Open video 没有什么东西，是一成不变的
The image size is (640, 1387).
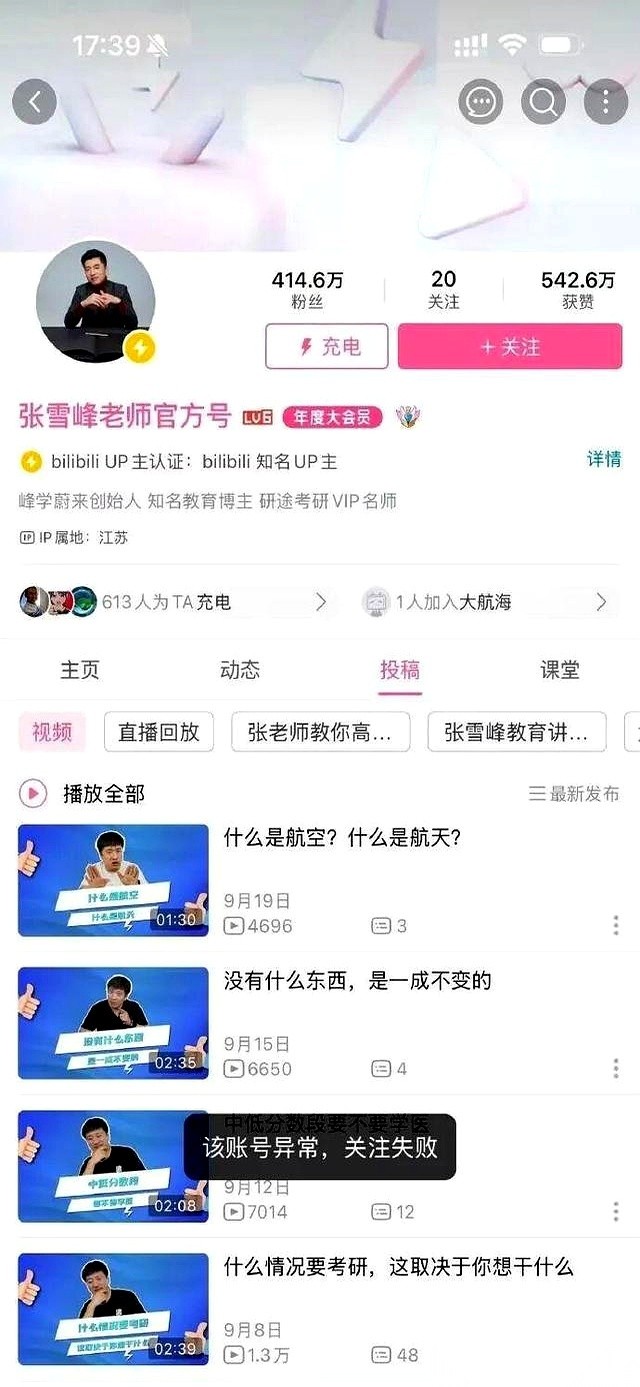(x=357, y=981)
